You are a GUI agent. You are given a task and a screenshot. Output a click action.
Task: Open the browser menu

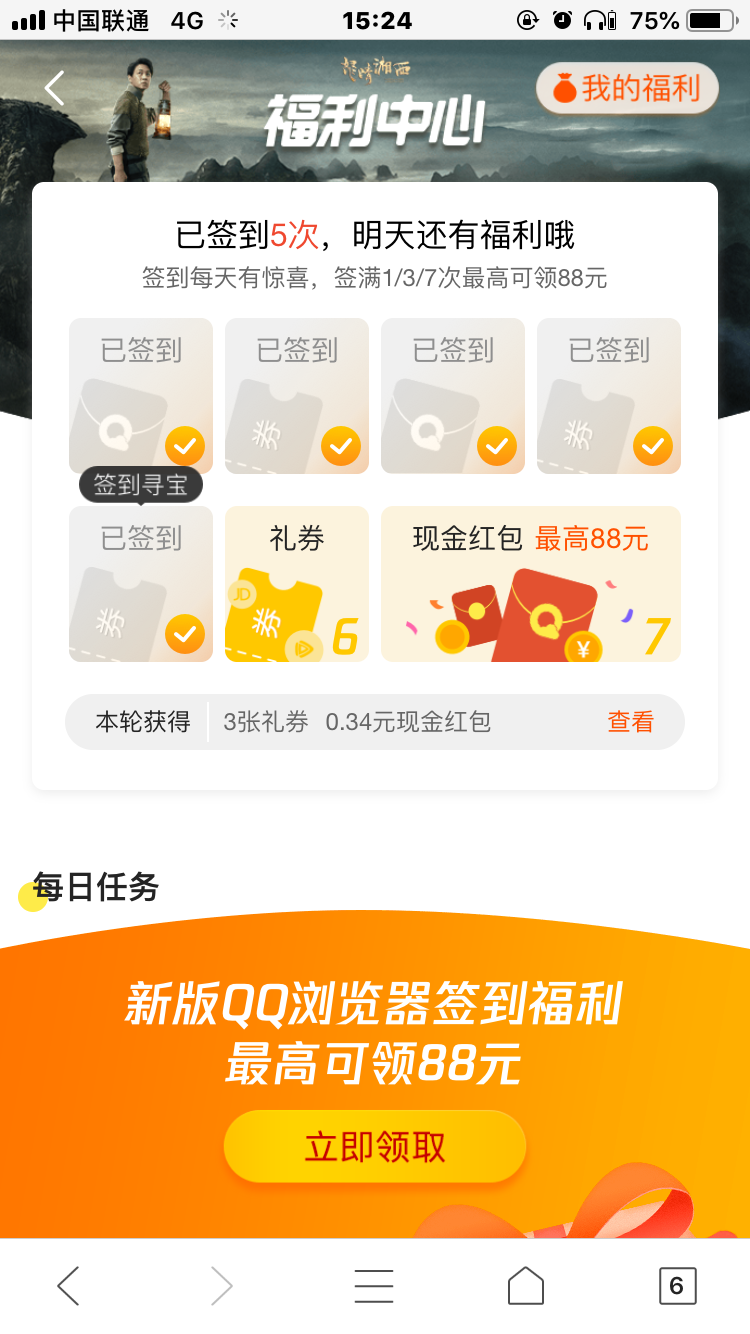pyautogui.click(x=374, y=1286)
